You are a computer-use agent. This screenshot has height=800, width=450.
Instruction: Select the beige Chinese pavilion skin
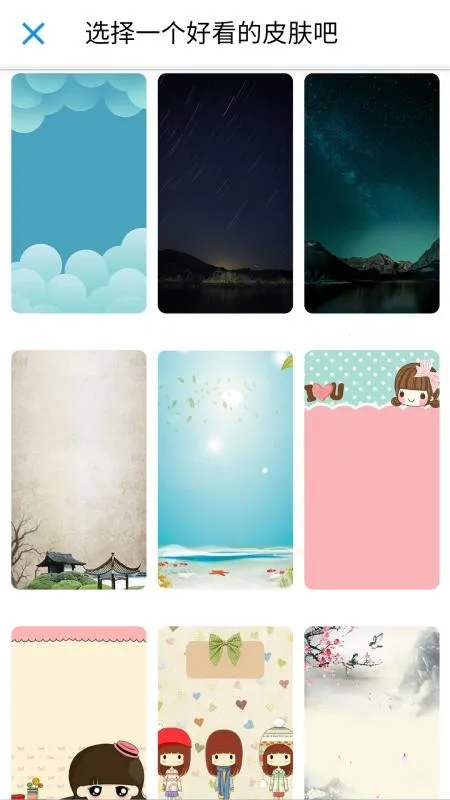tap(79, 469)
